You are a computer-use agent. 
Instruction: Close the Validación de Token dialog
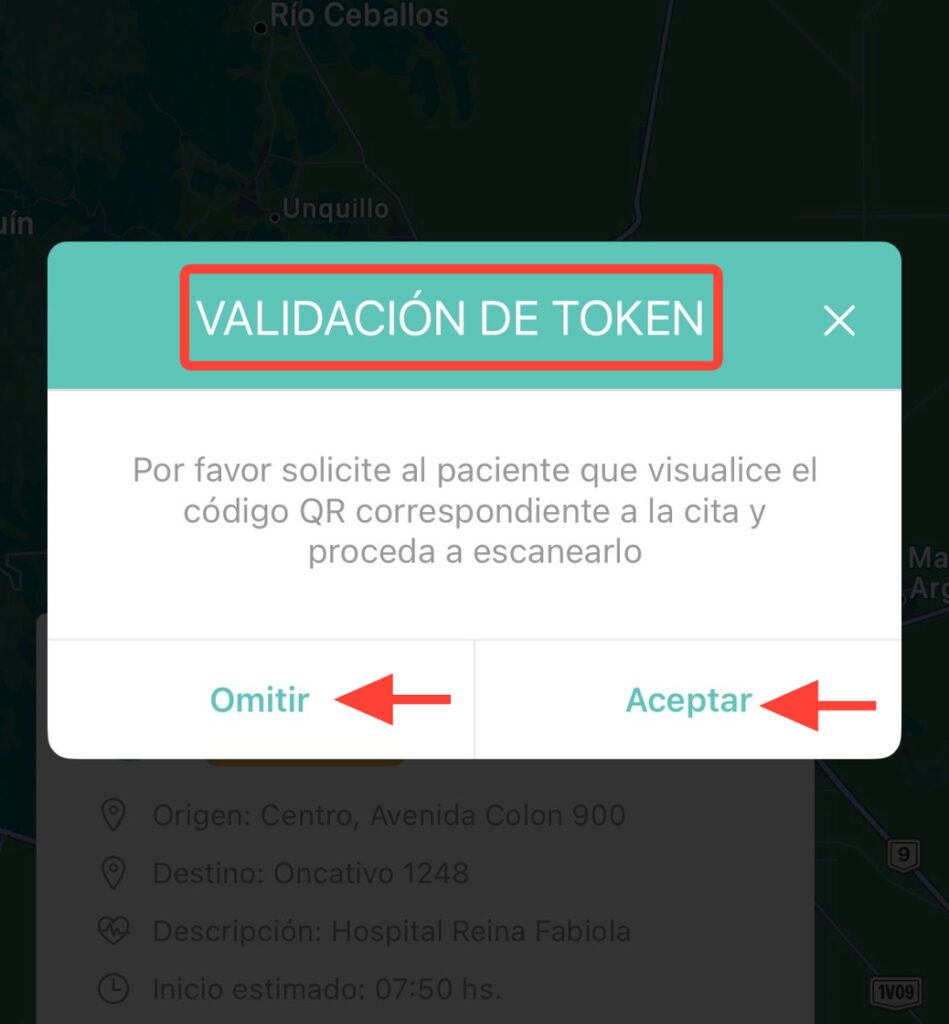point(838,320)
